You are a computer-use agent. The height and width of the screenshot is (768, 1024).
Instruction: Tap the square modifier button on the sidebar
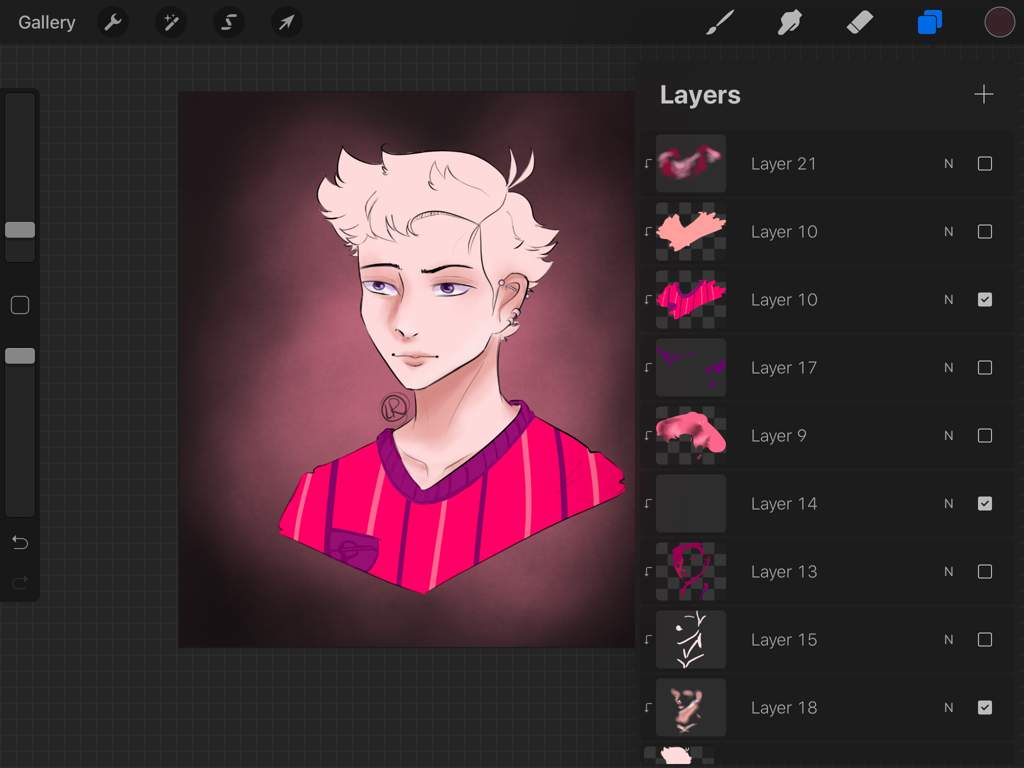(x=20, y=306)
